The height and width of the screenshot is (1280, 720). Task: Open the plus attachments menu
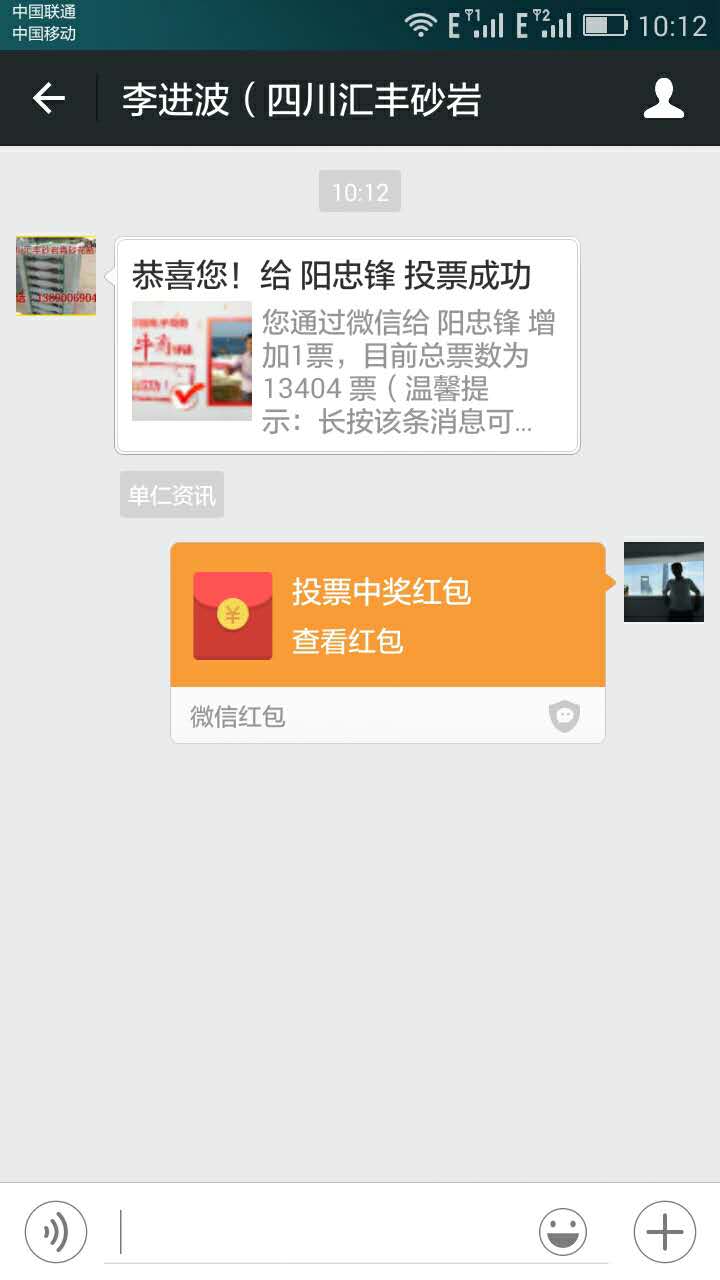[664, 1232]
